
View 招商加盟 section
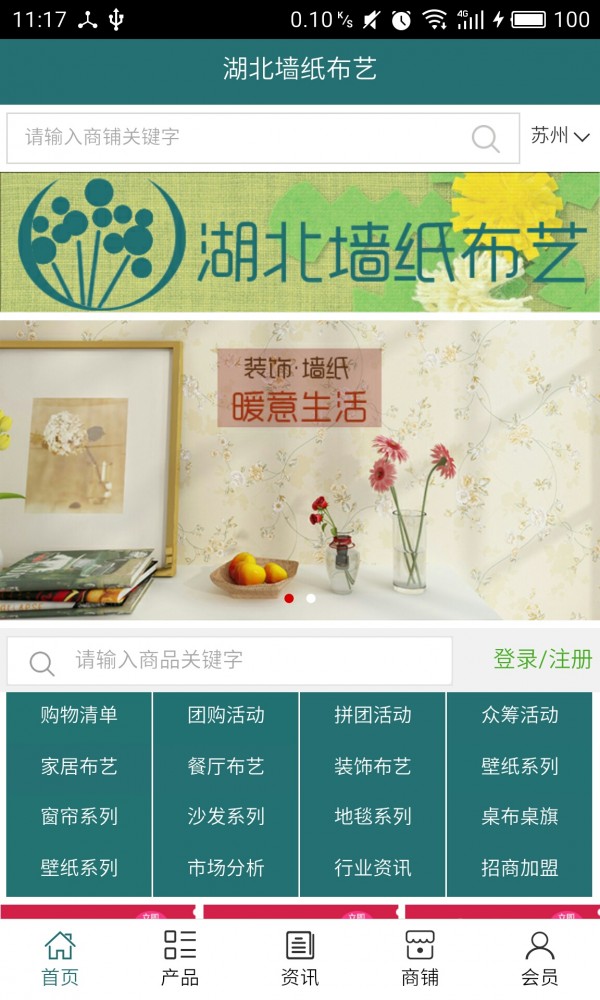520,868
